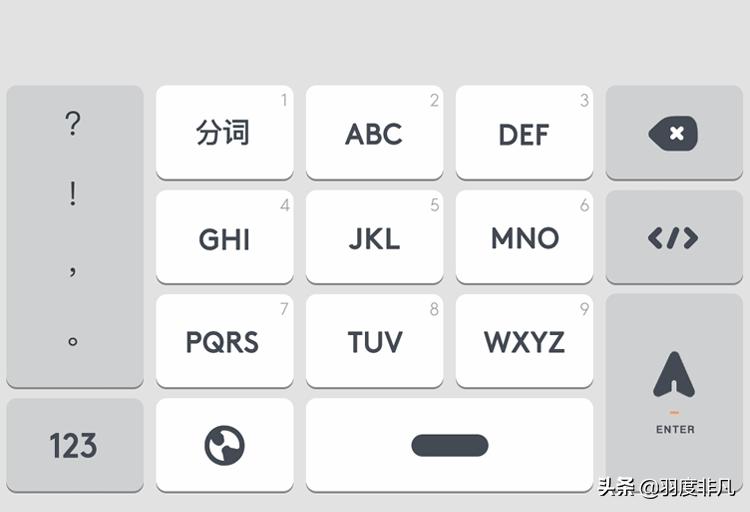
Task: Delete a character with backspace
Action: pos(673,133)
